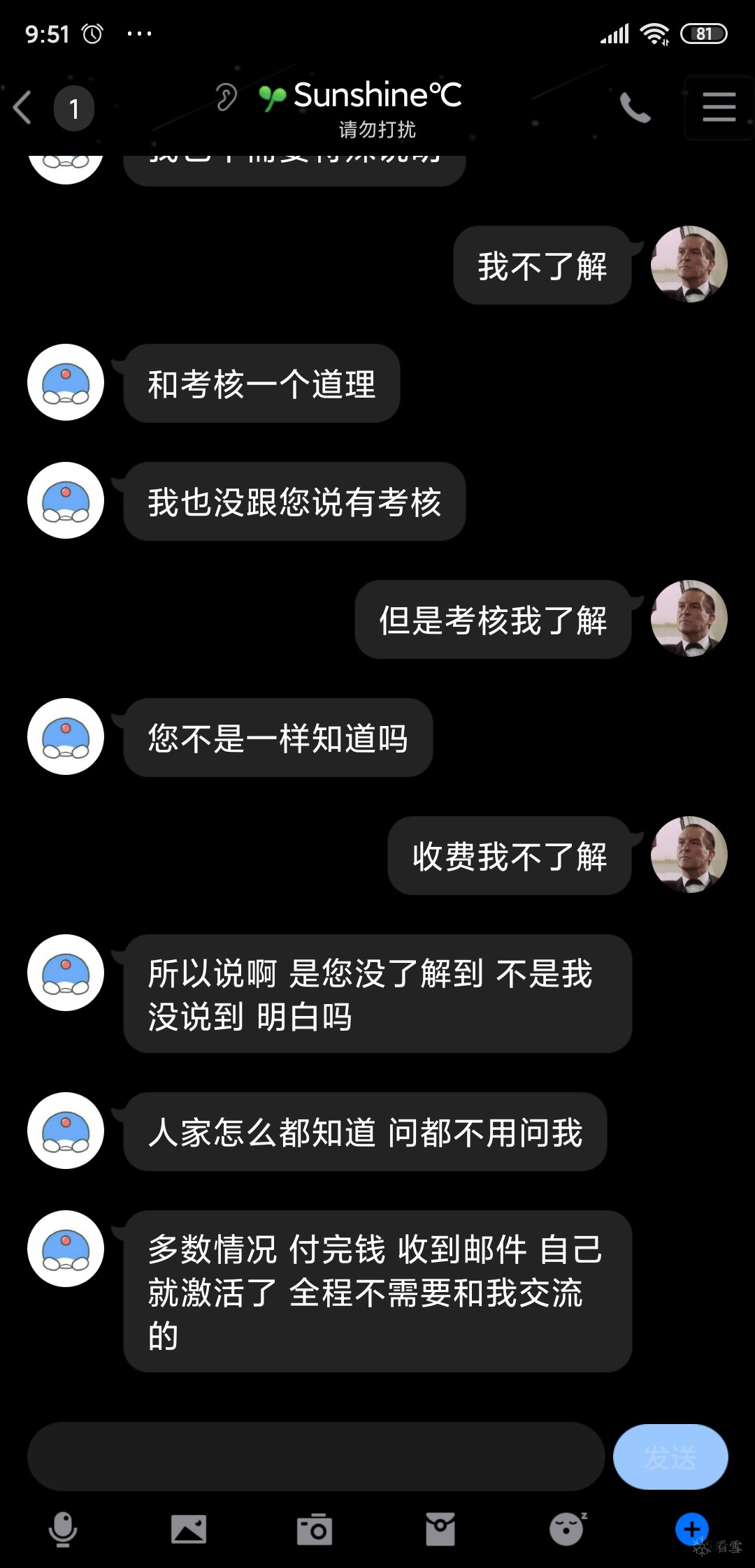The image size is (755, 1568).
Task: Tap the message input field
Action: [x=315, y=1457]
